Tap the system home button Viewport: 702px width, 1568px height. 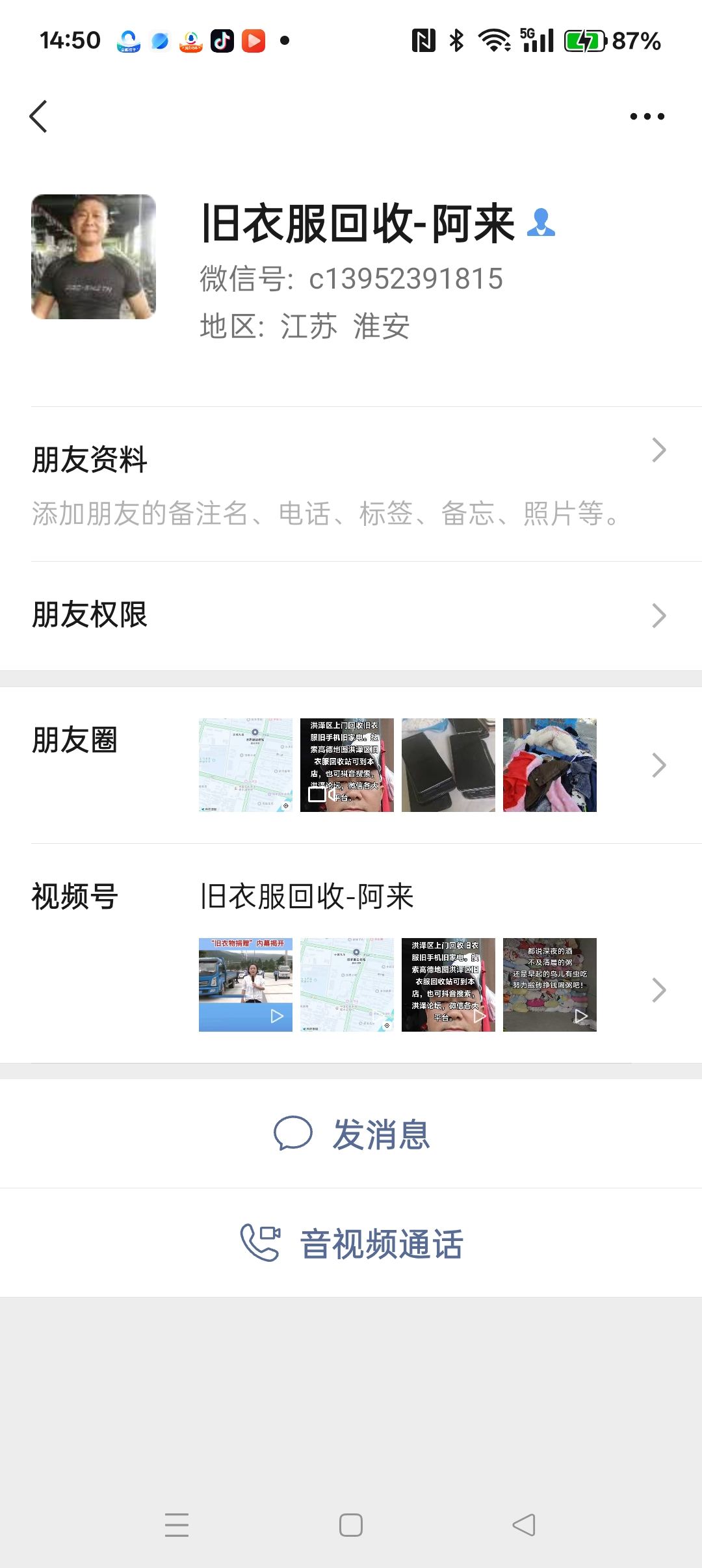351,1525
